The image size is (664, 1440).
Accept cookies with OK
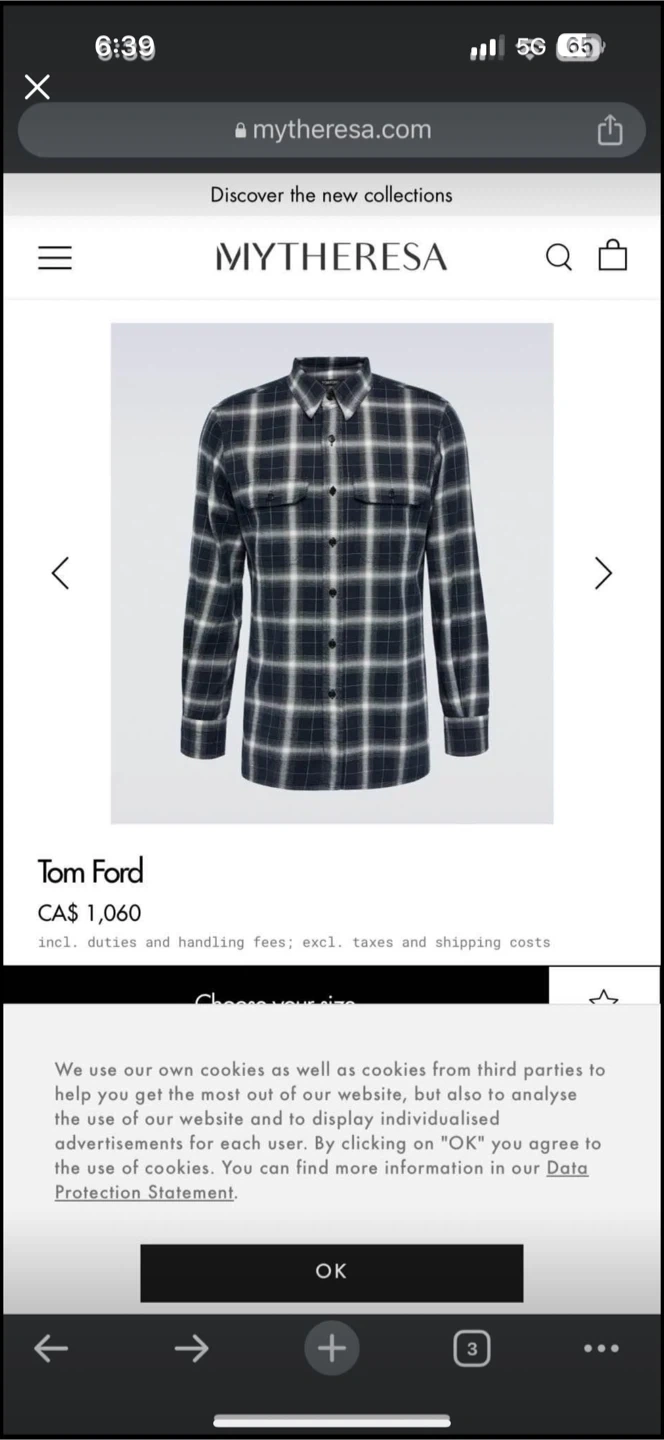click(331, 1272)
